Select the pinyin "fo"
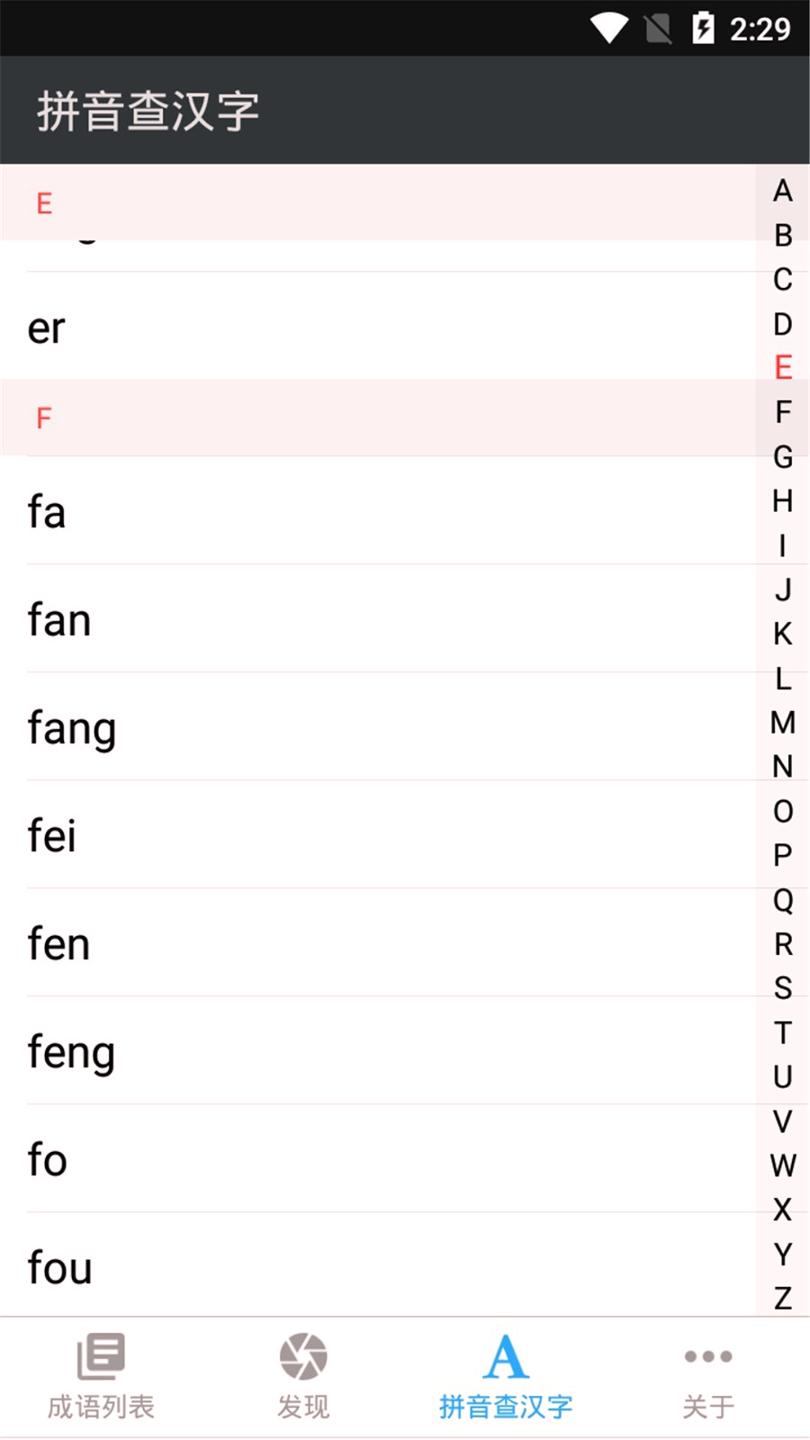This screenshot has width=810, height=1440. coord(380,1160)
